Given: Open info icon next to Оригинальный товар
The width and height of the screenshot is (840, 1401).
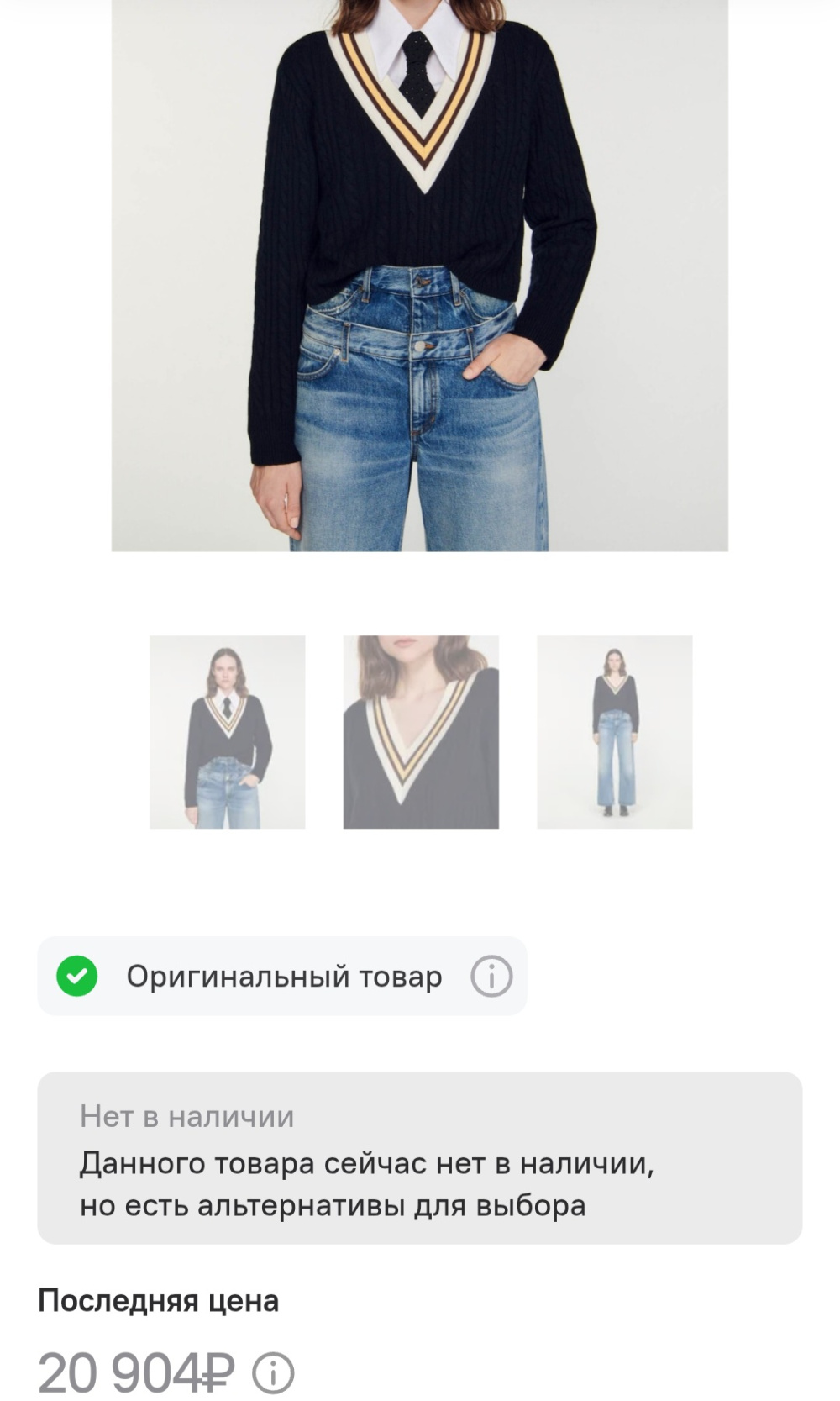Looking at the screenshot, I should [491, 977].
